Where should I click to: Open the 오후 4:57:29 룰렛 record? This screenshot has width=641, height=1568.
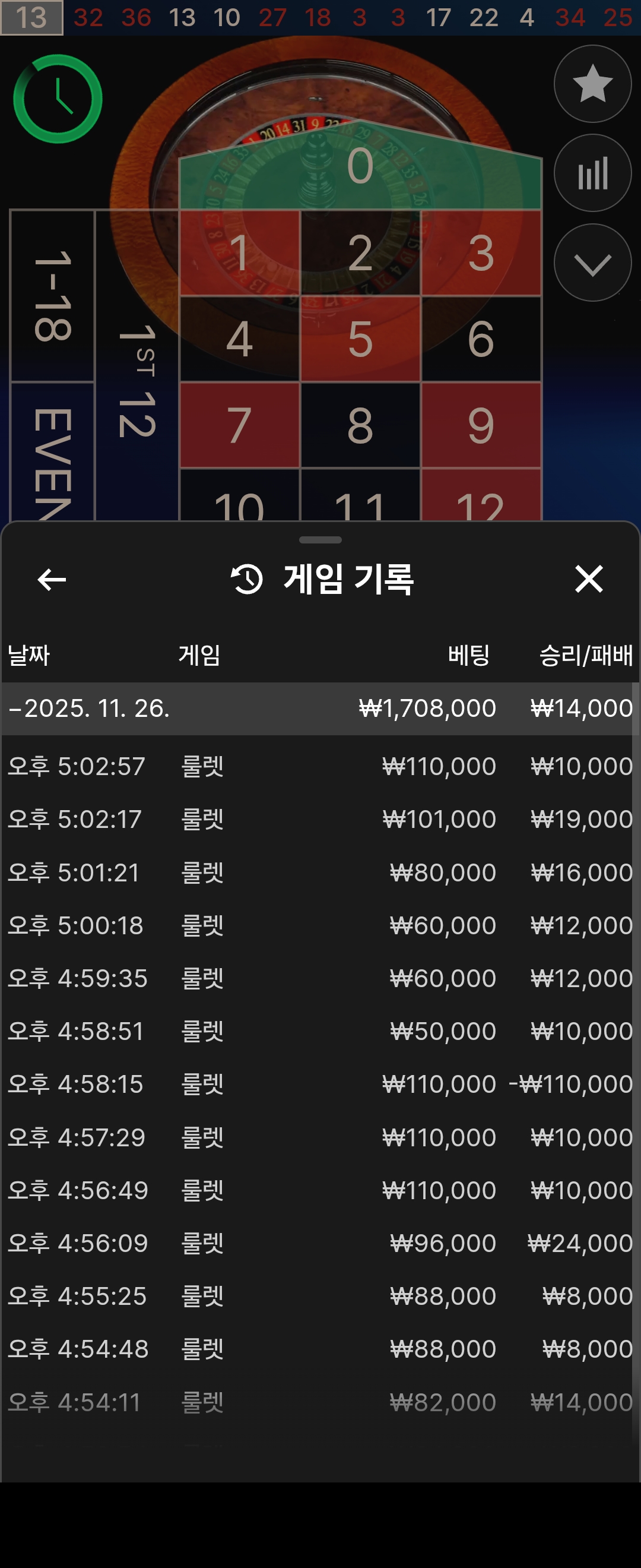coord(320,1137)
